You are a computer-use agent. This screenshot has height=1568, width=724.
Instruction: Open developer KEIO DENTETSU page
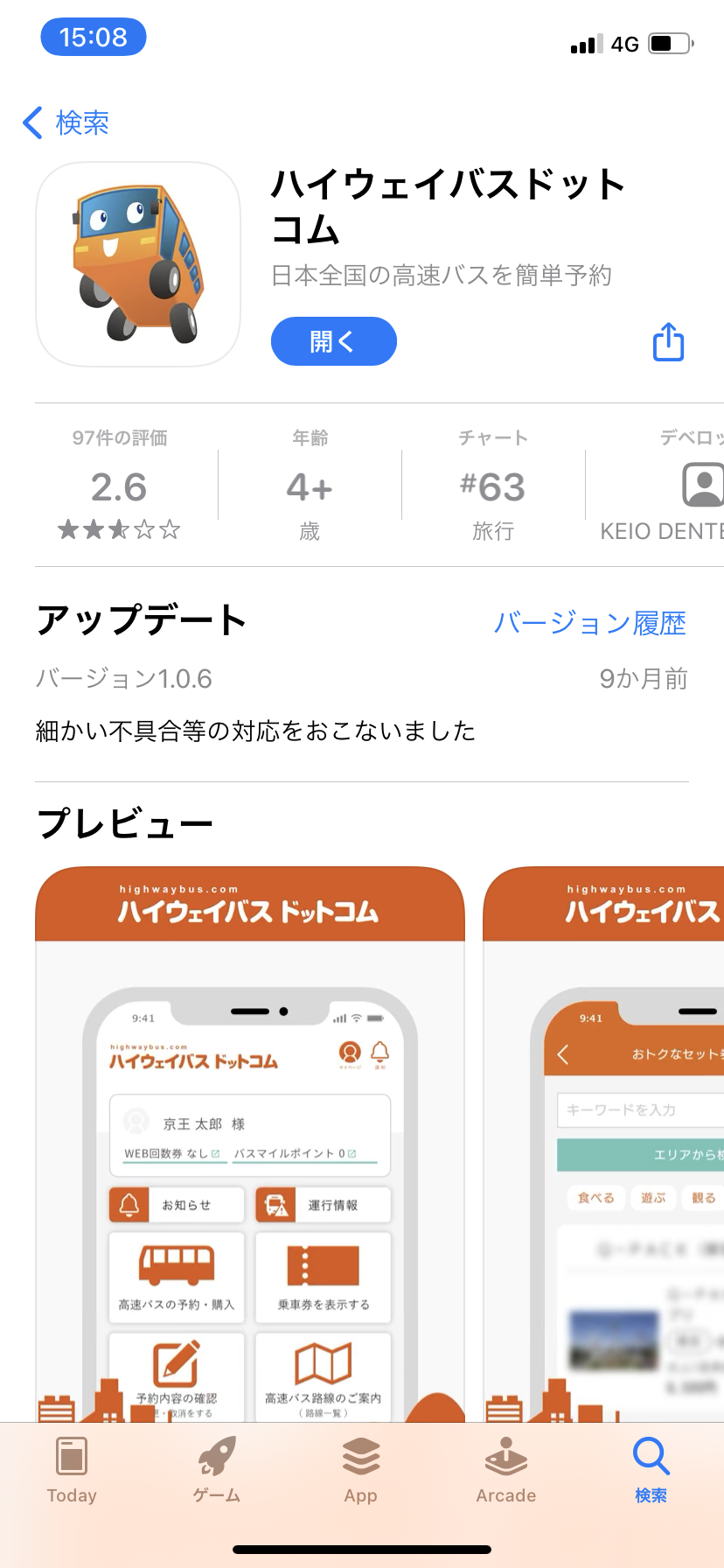(x=661, y=484)
